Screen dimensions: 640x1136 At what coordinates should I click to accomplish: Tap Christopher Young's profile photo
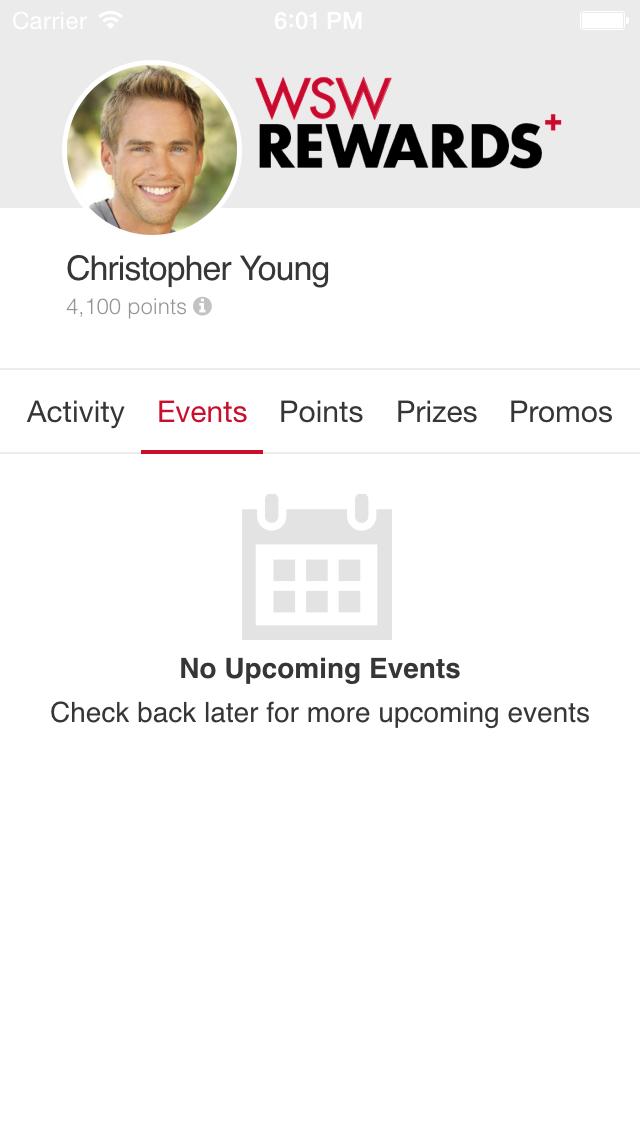152,149
